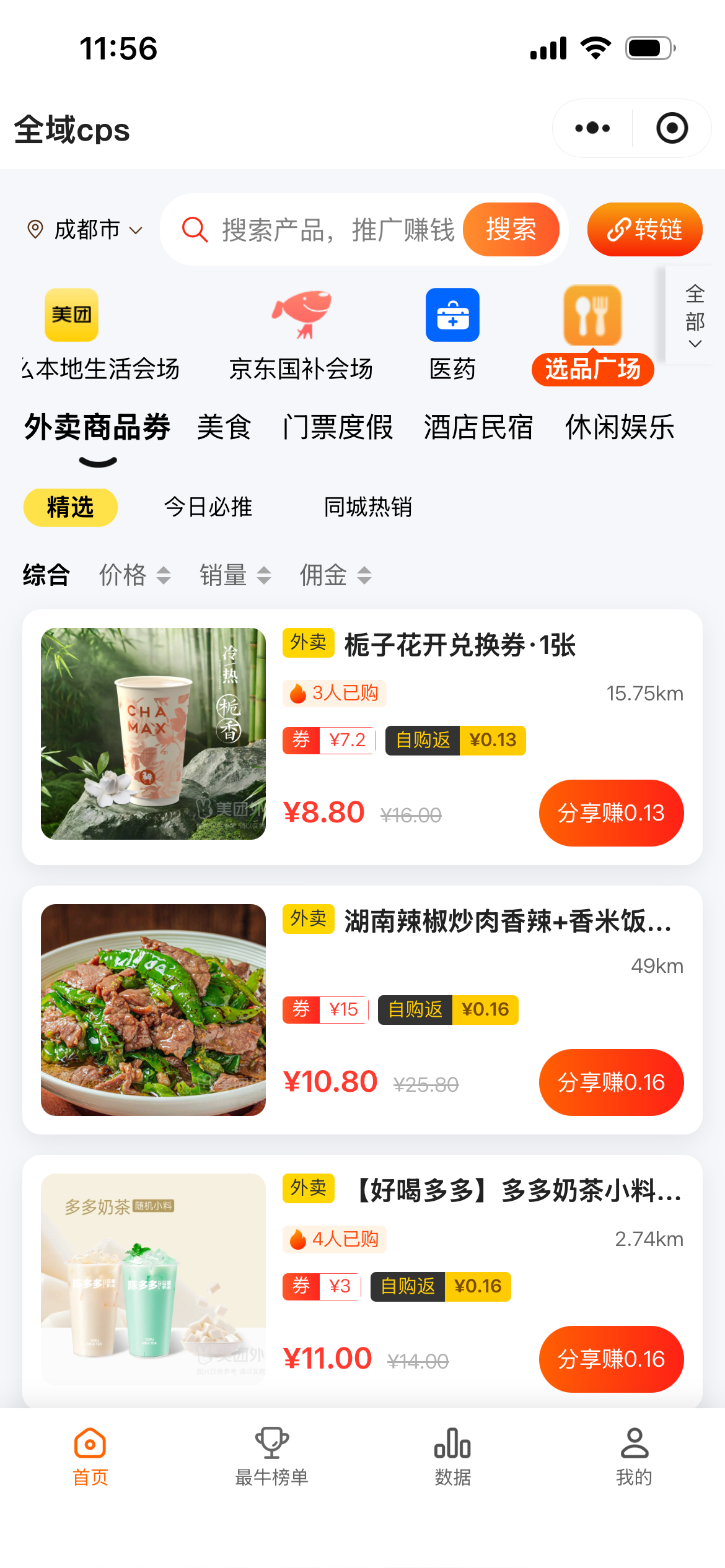Close the mini program via circle icon
The height and width of the screenshot is (1568, 725).
click(x=672, y=128)
